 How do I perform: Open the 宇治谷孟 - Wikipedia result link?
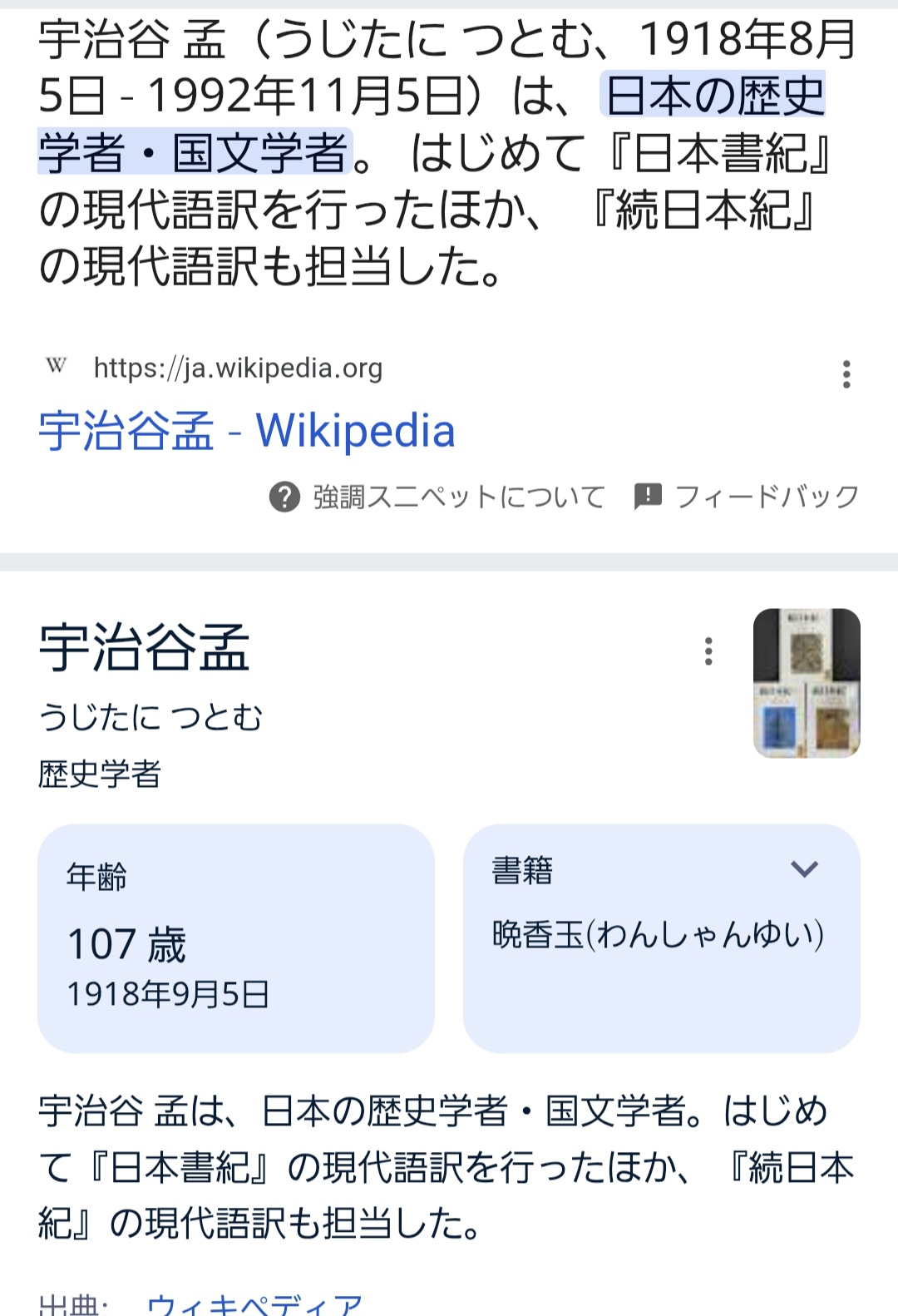pos(247,432)
